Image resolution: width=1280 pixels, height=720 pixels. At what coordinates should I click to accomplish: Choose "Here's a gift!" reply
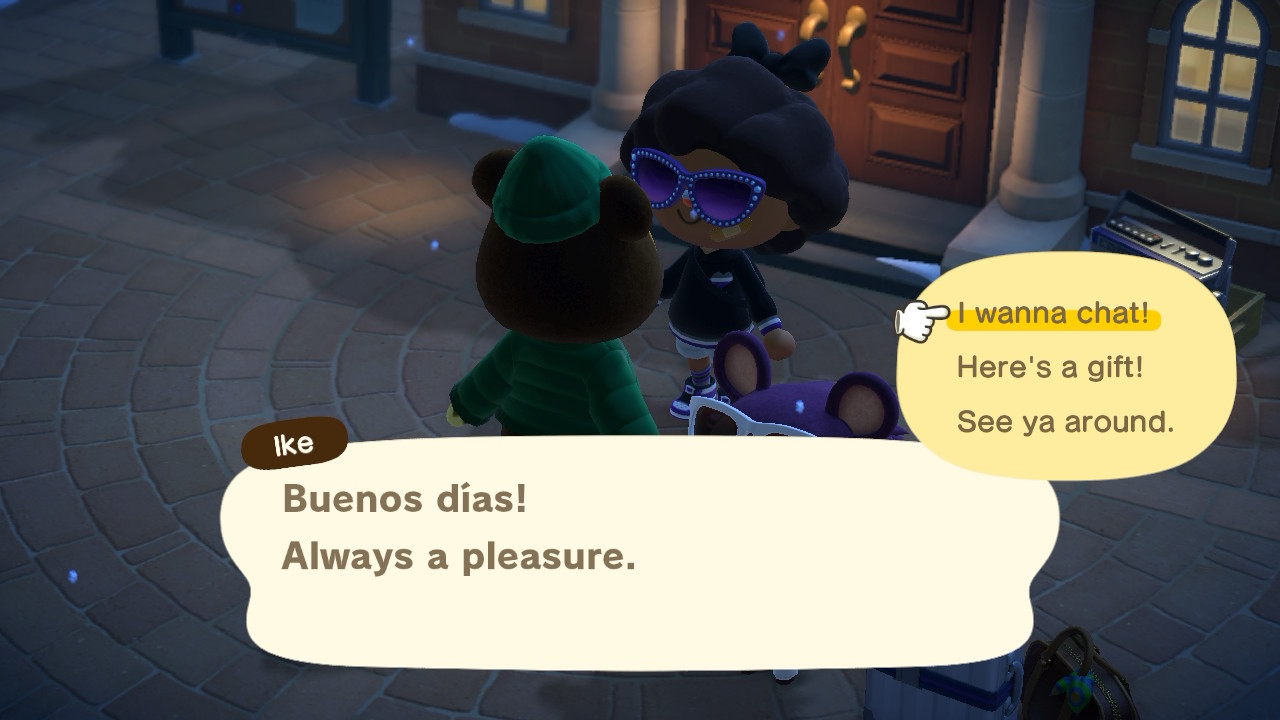coord(1049,367)
